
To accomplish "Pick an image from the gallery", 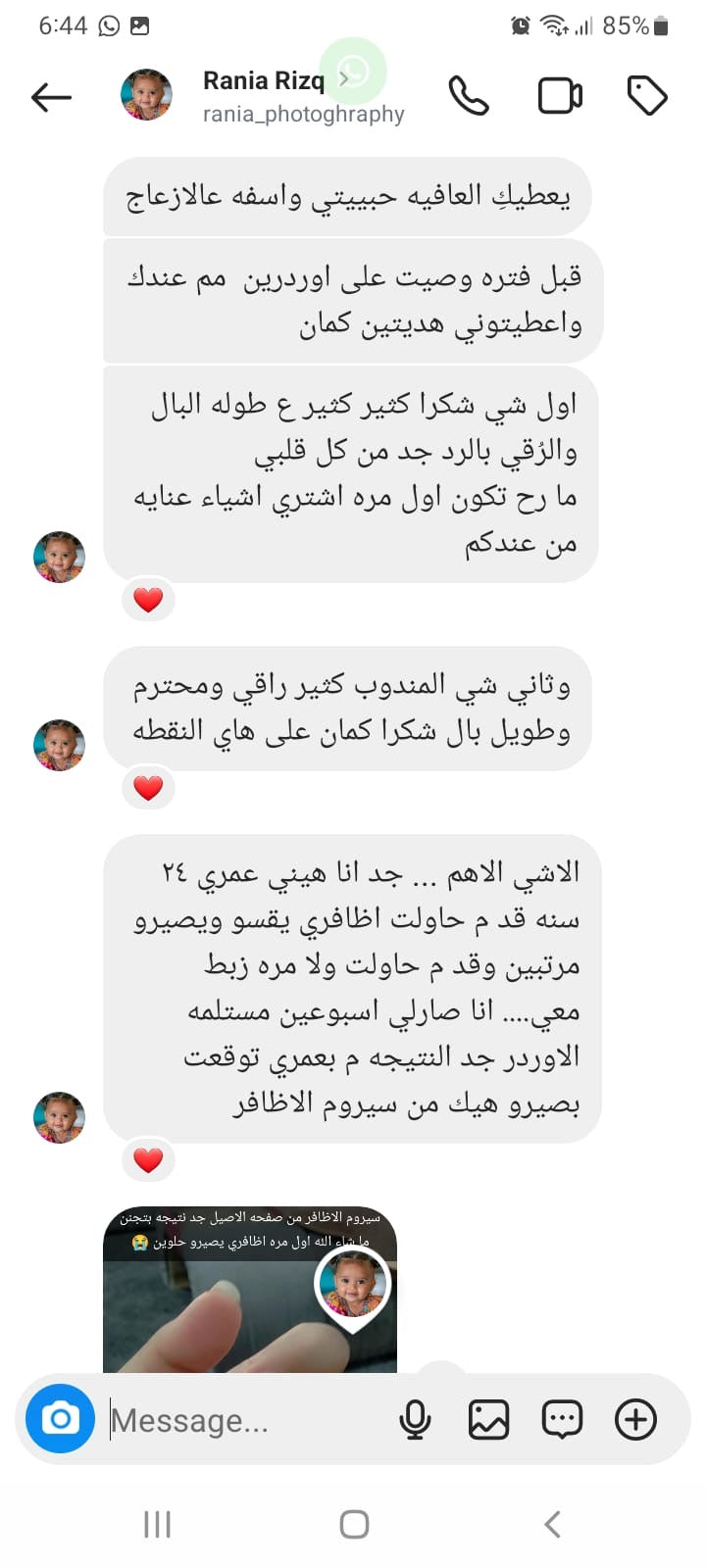I will point(488,1419).
